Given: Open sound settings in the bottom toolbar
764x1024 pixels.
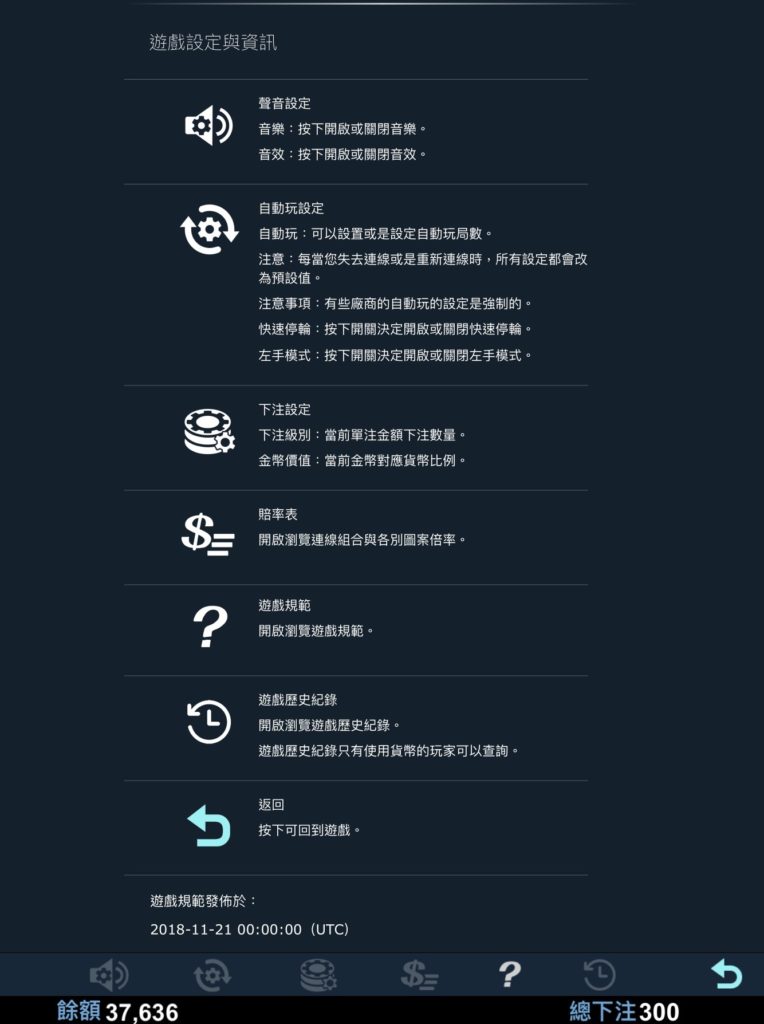Looking at the screenshot, I should click(109, 974).
